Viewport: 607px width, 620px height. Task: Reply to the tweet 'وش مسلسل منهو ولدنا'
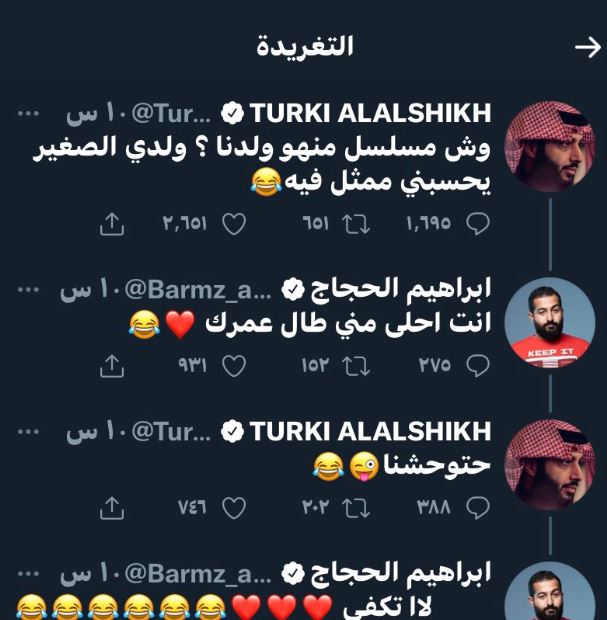click(478, 225)
